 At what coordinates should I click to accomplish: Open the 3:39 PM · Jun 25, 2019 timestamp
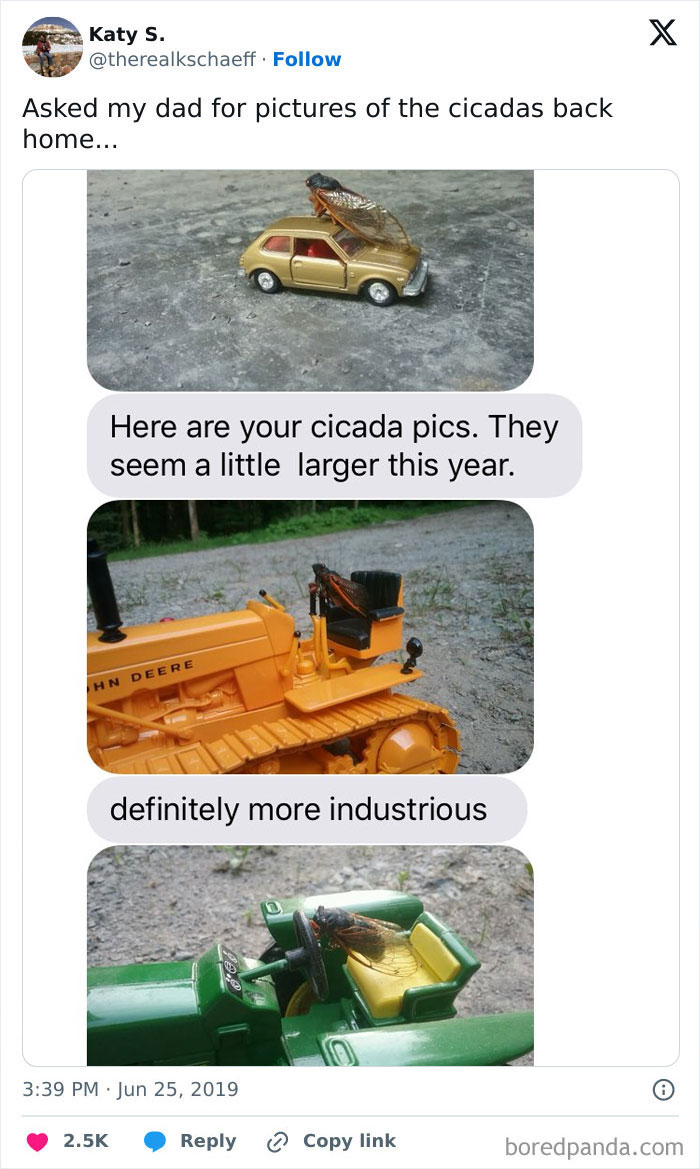(130, 1089)
